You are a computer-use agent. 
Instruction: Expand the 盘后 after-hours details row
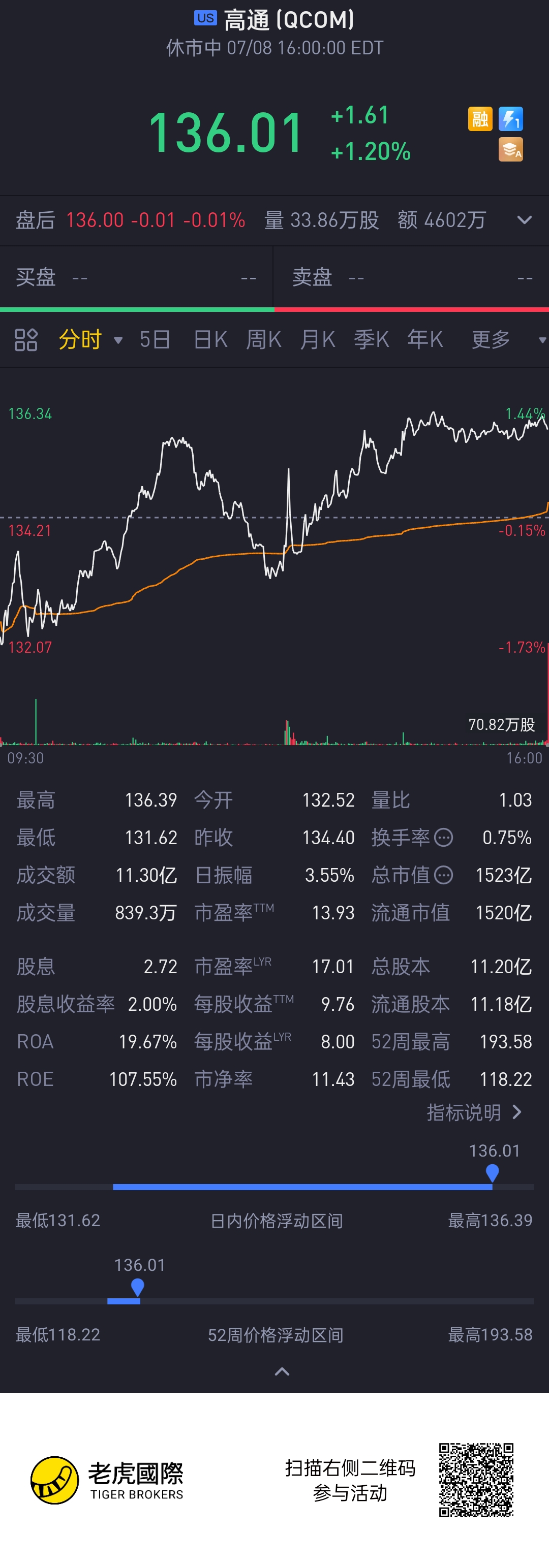(524, 220)
